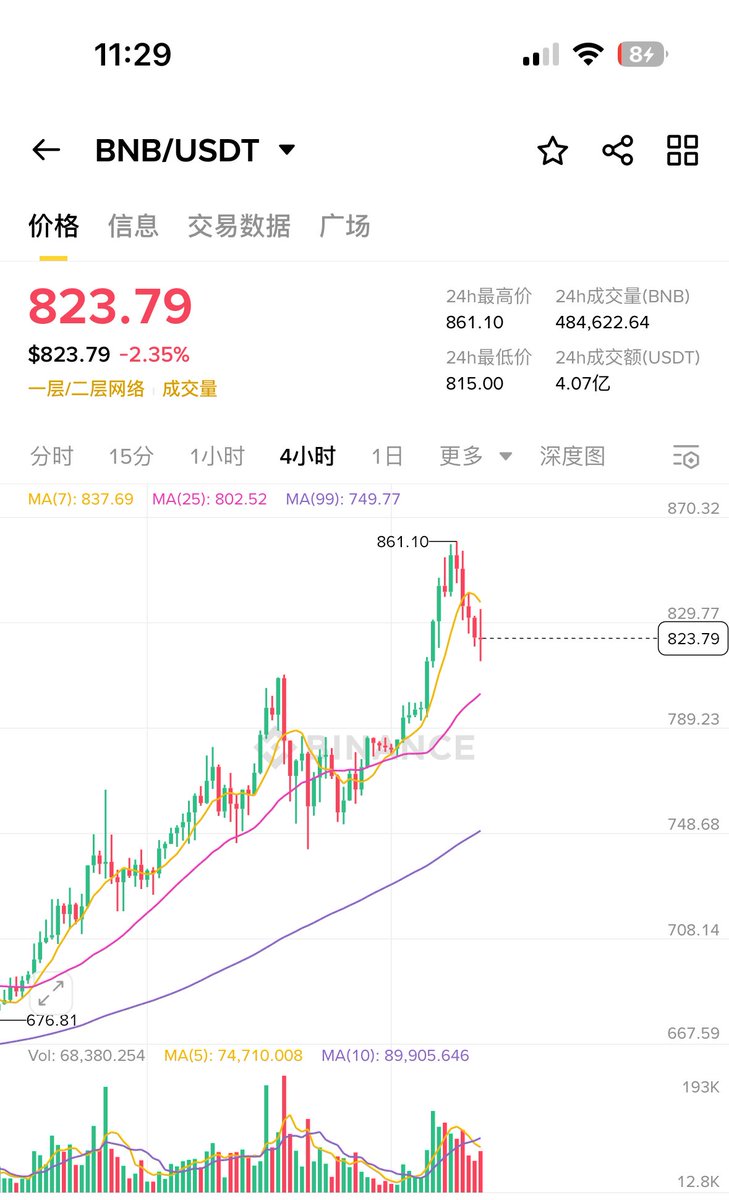Select the 4小时 chart interval
This screenshot has height=1200, width=729.
click(307, 457)
